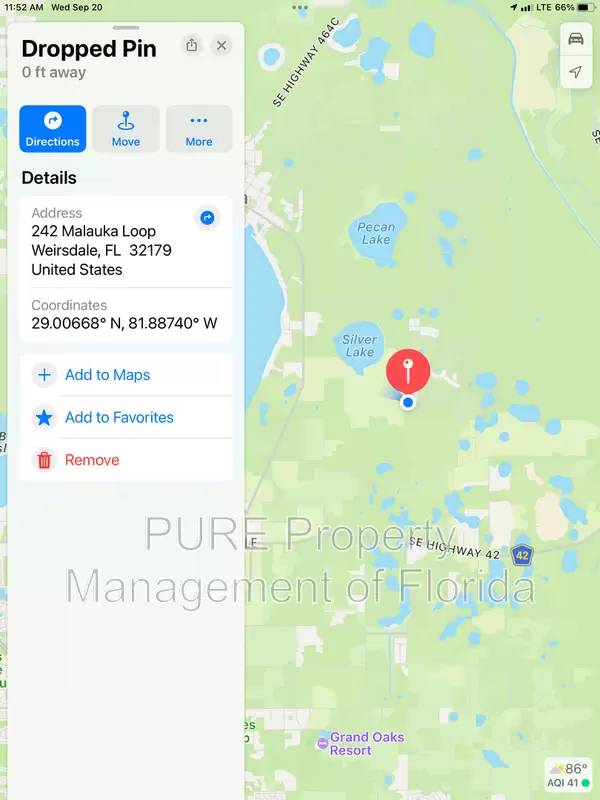This screenshot has height=800, width=600.
Task: Open the weather and AQI badge
Action: coord(568,775)
